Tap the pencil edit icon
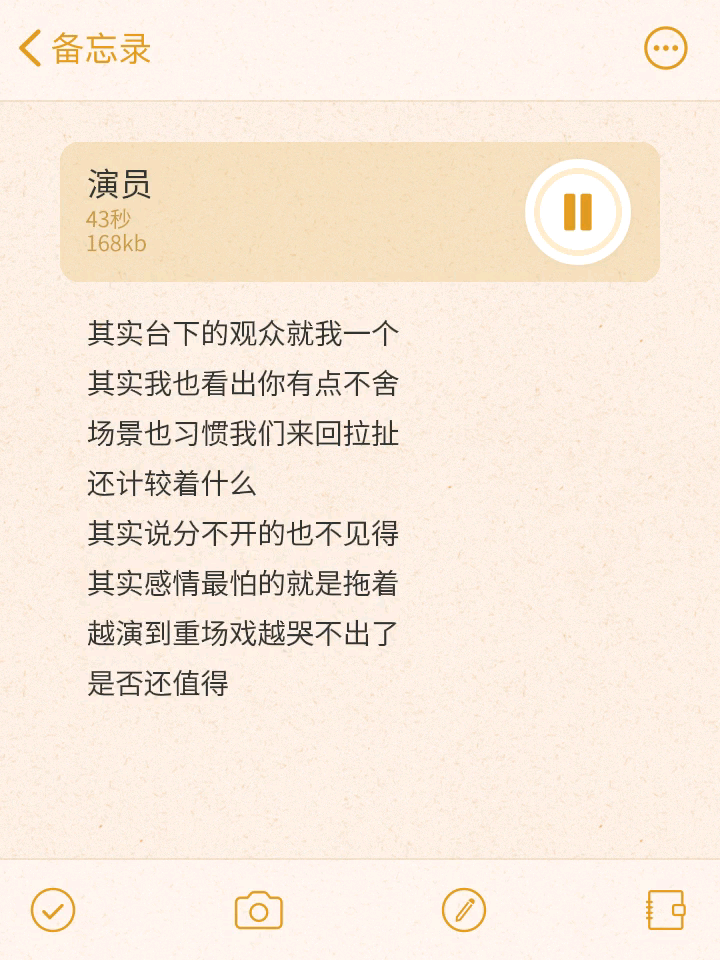This screenshot has height=960, width=720. pyautogui.click(x=464, y=910)
